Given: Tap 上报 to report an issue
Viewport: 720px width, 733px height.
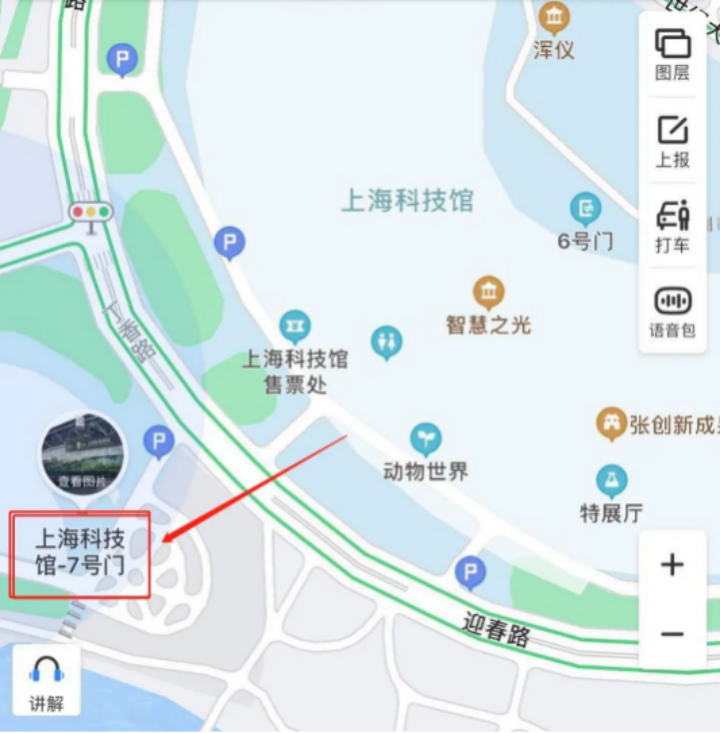Looking at the screenshot, I should tap(673, 140).
